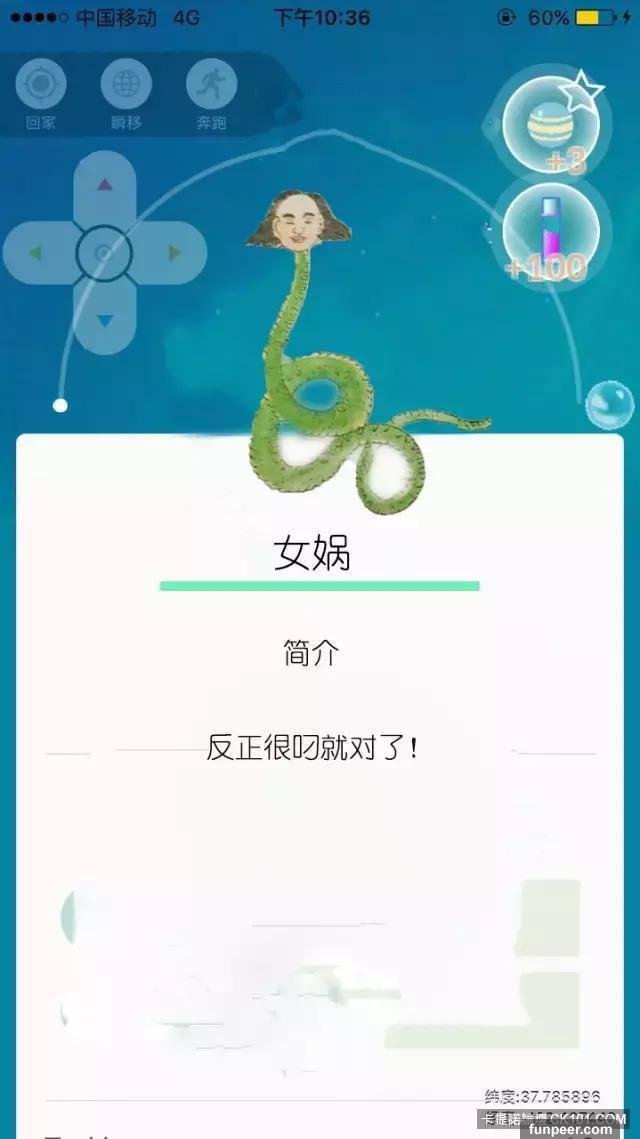
Task: Move up with the D-pad arrow
Action: 104,185
